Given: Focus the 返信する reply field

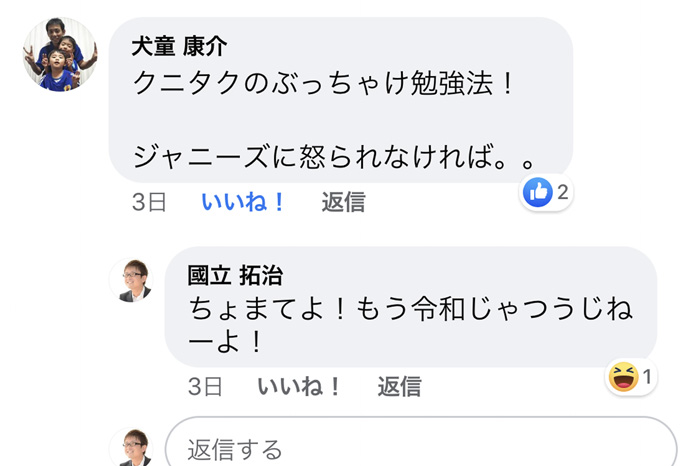Looking at the screenshot, I should click(420, 449).
